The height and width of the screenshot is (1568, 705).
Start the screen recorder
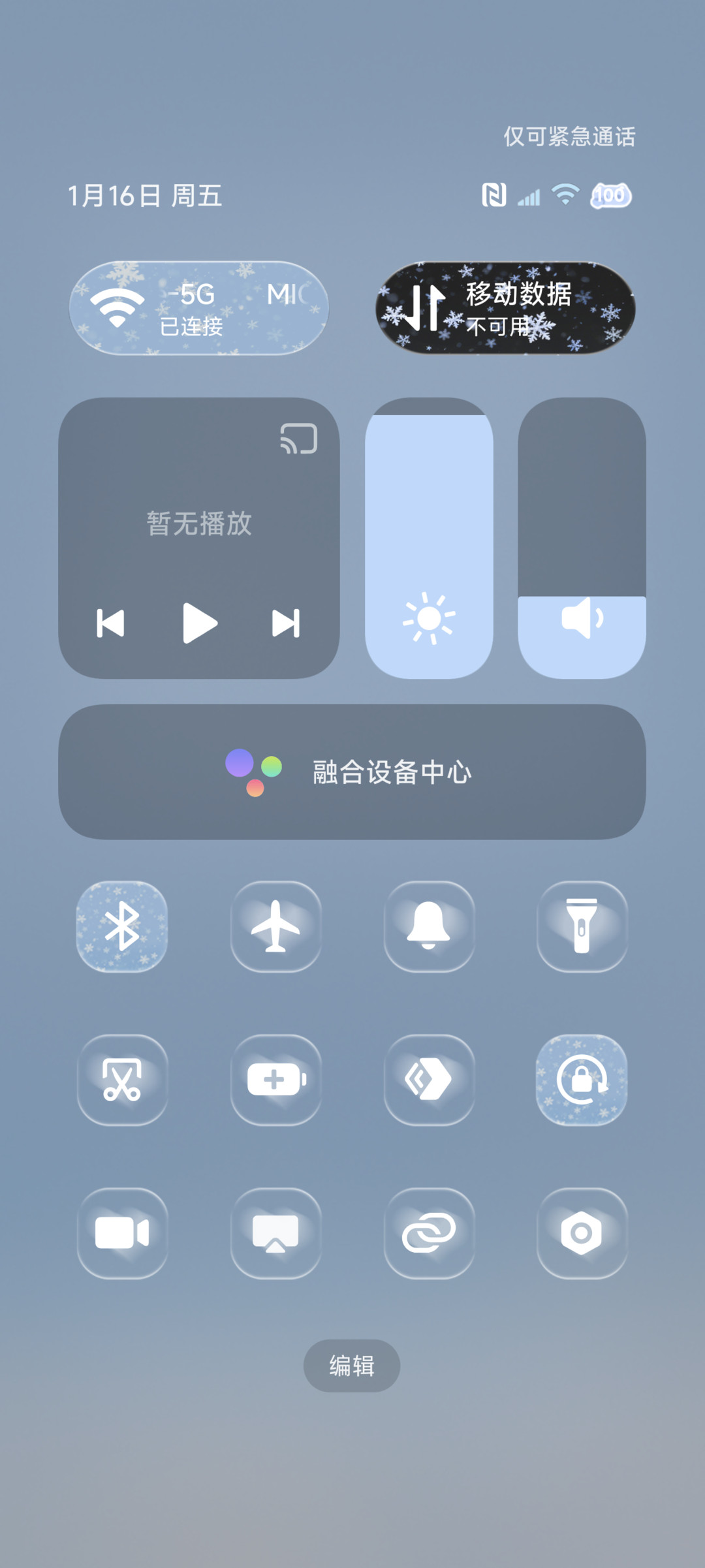point(122,1233)
